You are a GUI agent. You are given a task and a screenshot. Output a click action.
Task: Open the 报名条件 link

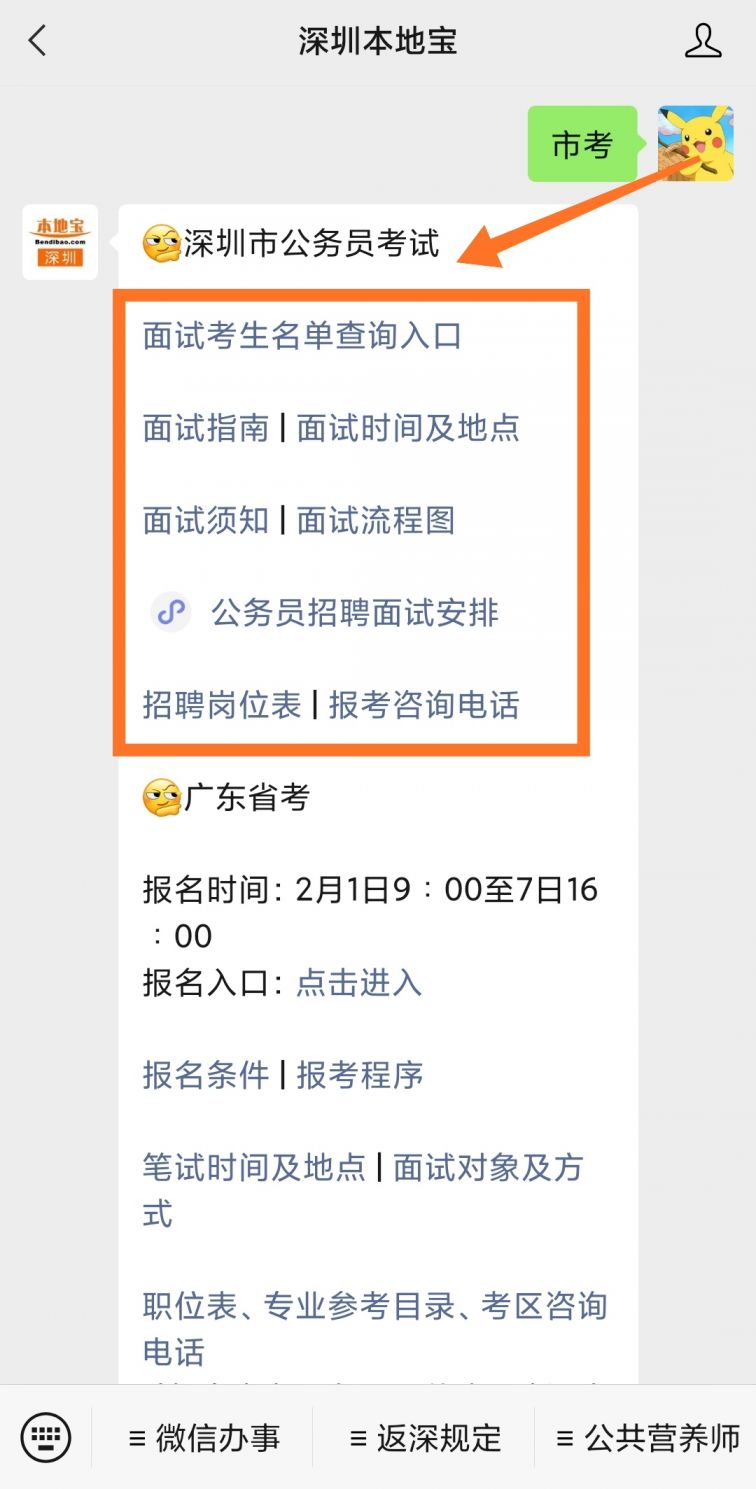coord(205,1075)
